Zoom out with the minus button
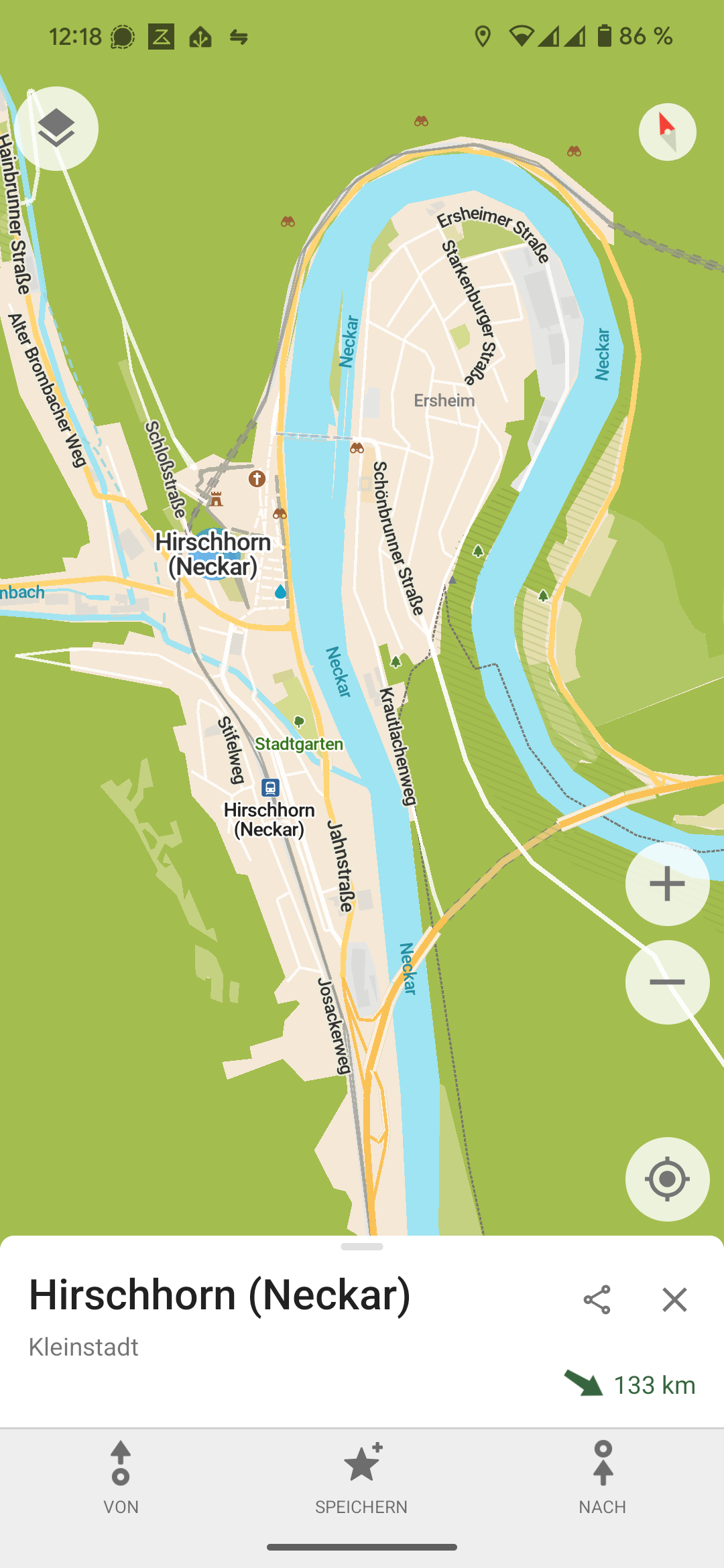This screenshot has height=1568, width=724. coord(667,982)
